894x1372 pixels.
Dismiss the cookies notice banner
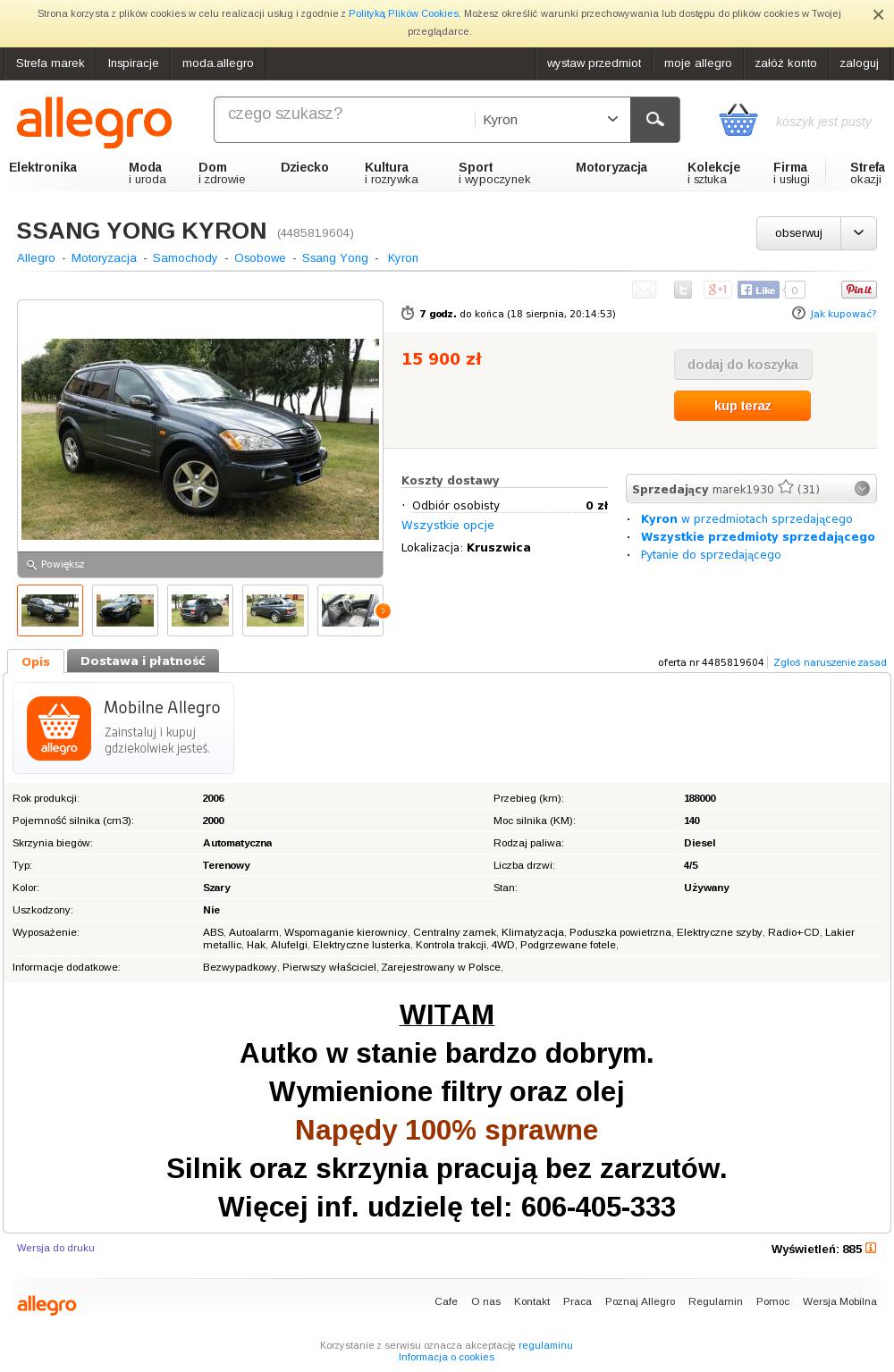[878, 15]
